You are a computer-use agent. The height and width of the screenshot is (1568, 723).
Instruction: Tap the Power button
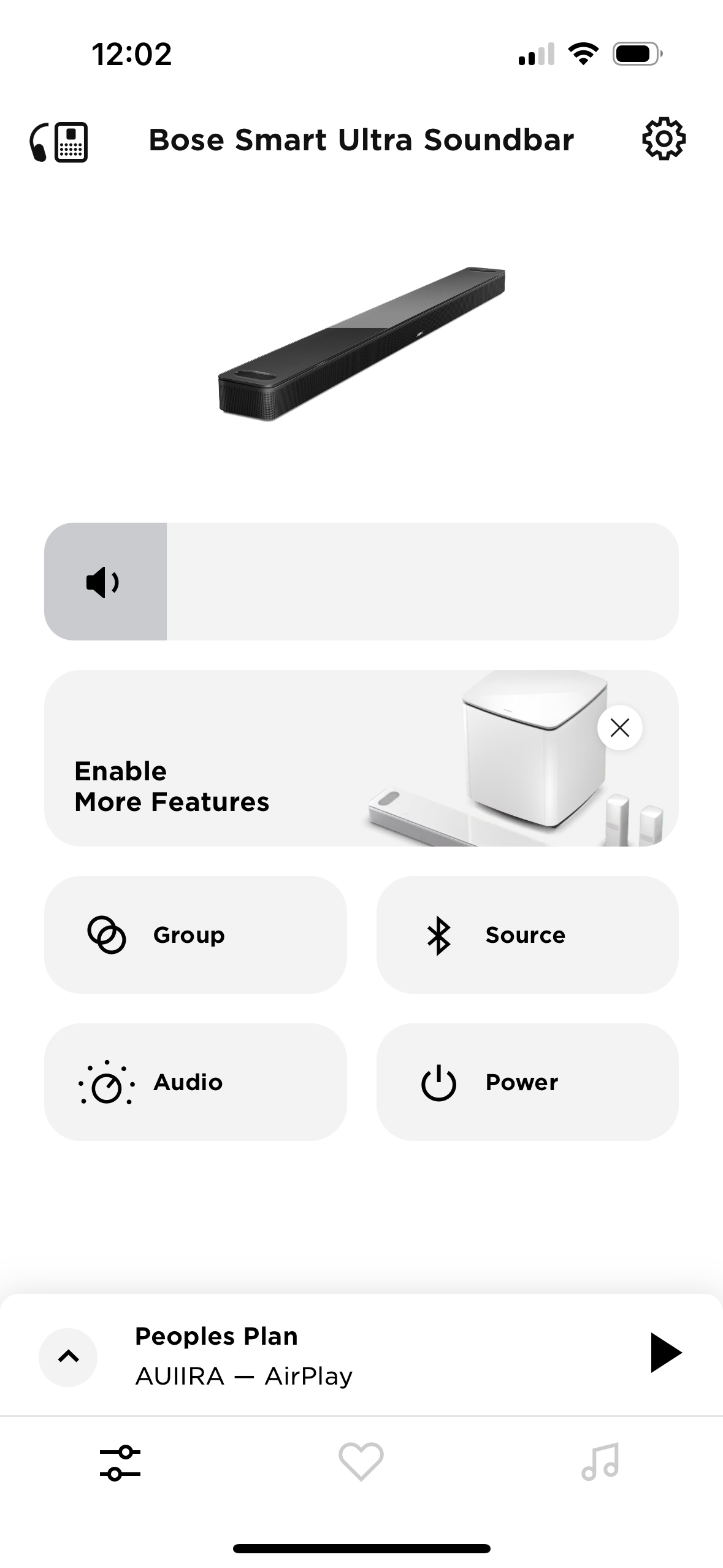[x=527, y=1082]
